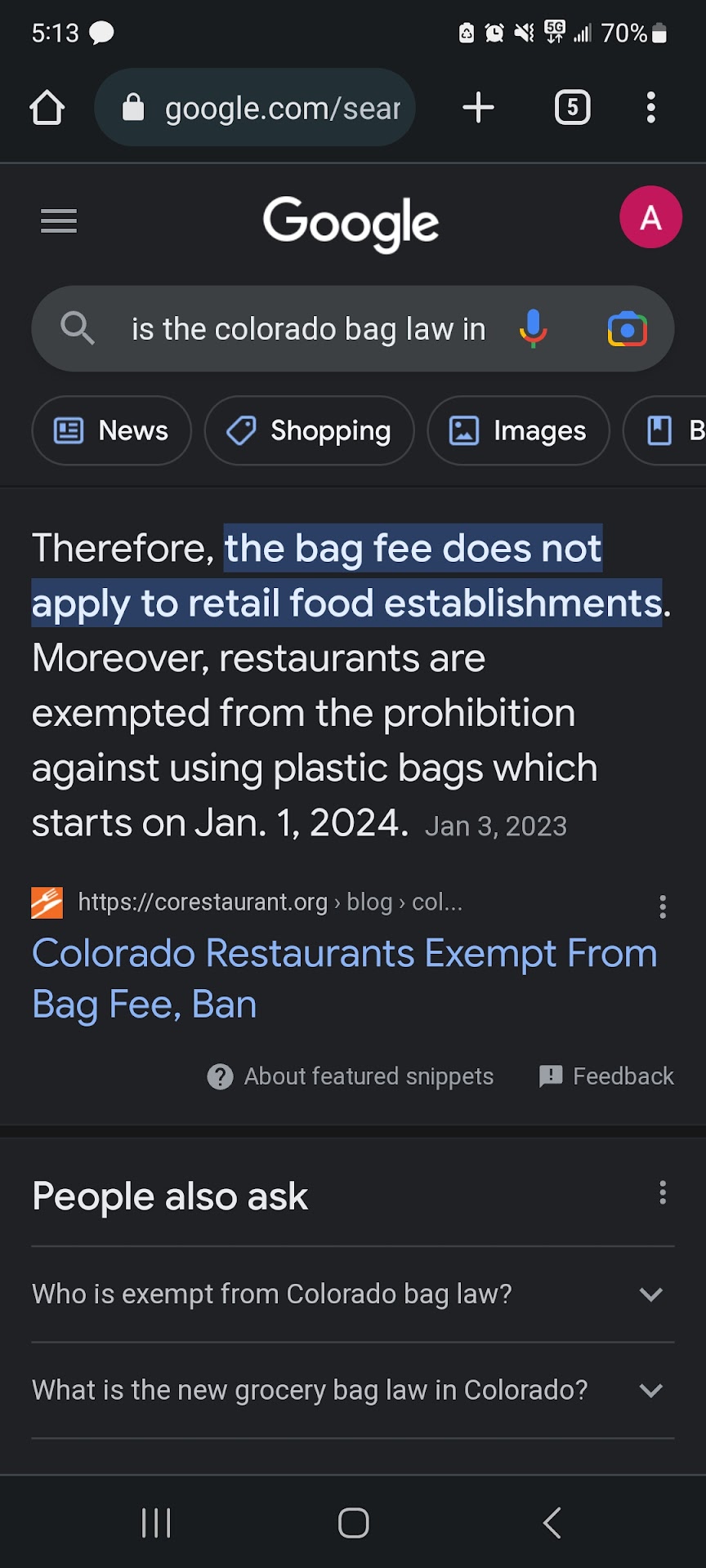Go to the browser home page

tap(47, 108)
